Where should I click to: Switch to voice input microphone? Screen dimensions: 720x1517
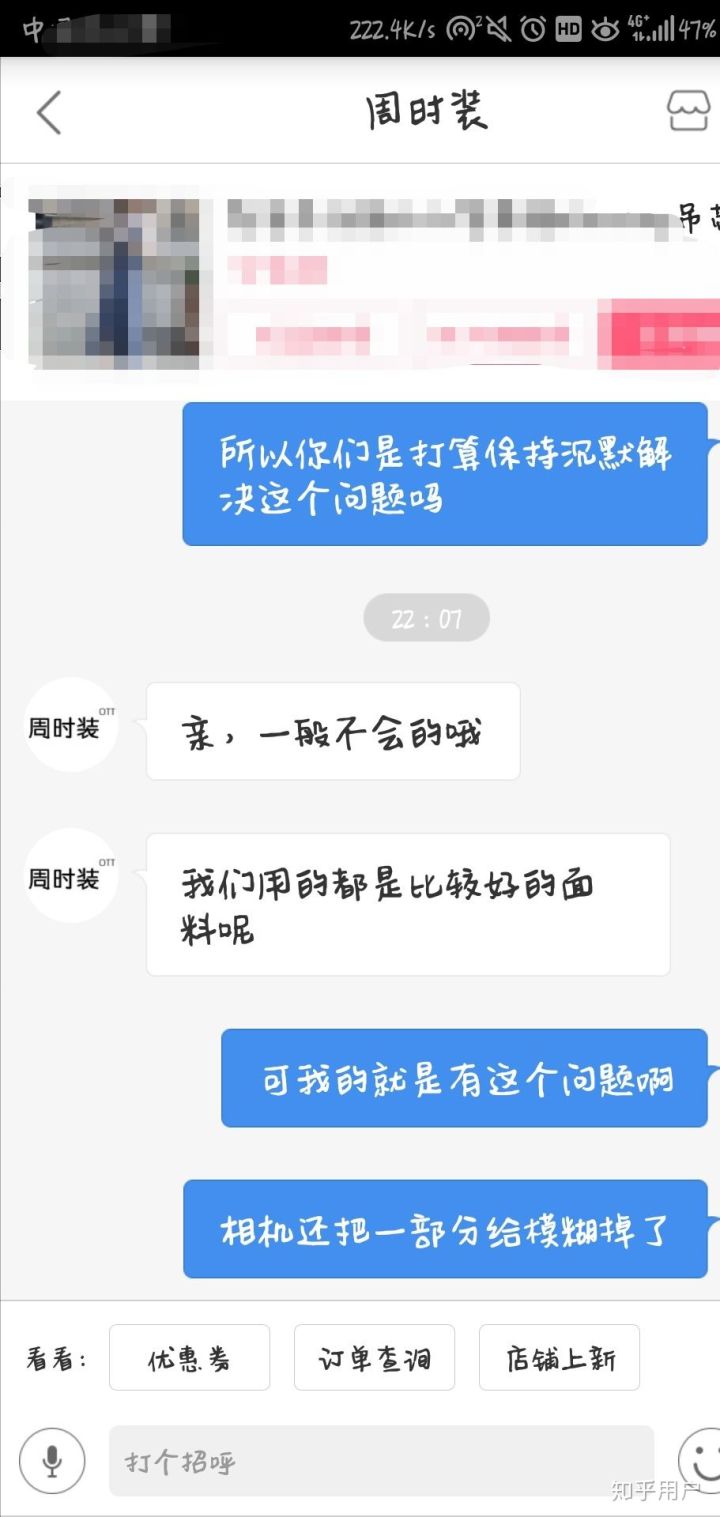[x=52, y=1461]
